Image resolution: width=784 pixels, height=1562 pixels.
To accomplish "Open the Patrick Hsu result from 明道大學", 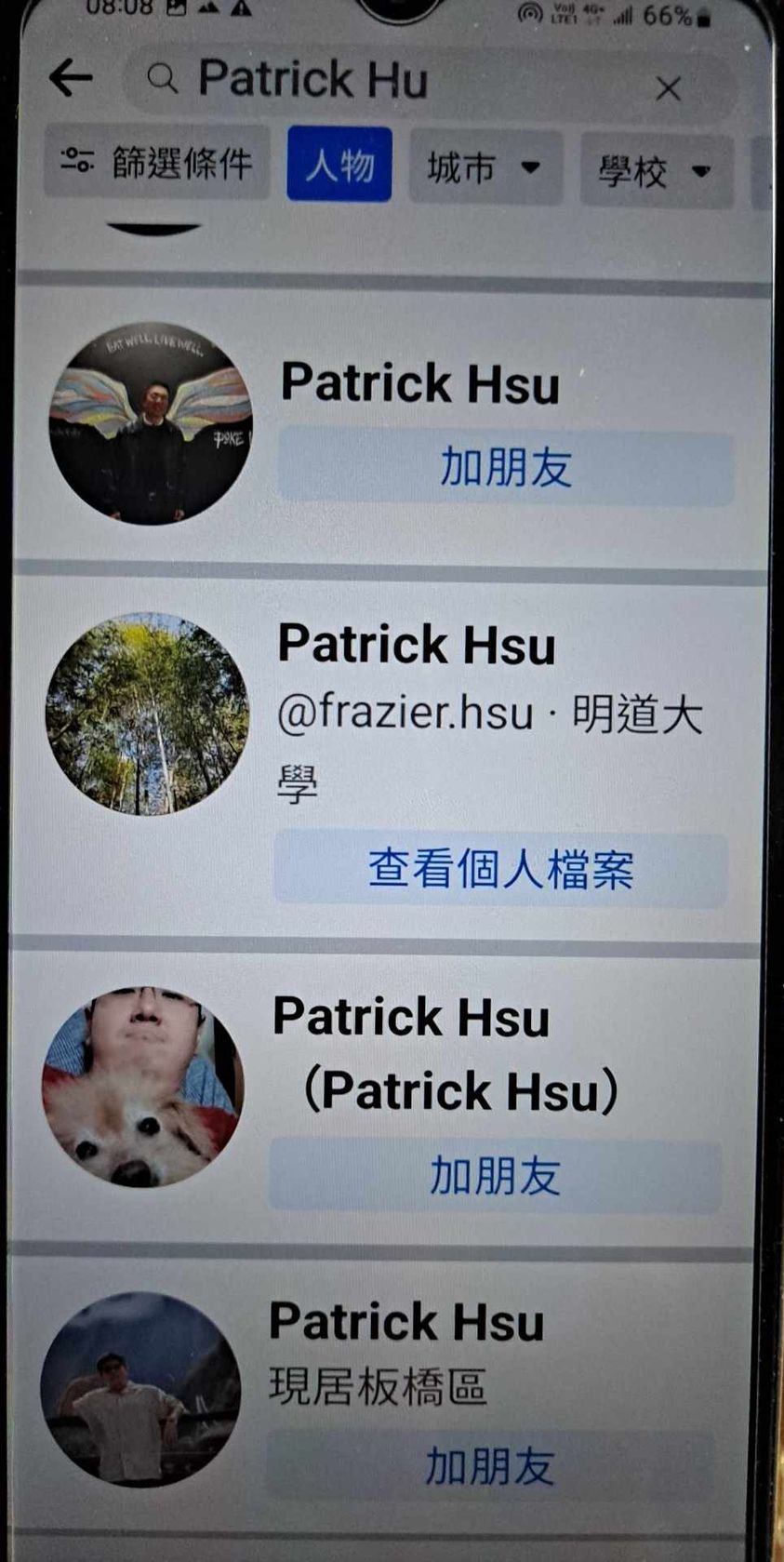I will [416, 644].
